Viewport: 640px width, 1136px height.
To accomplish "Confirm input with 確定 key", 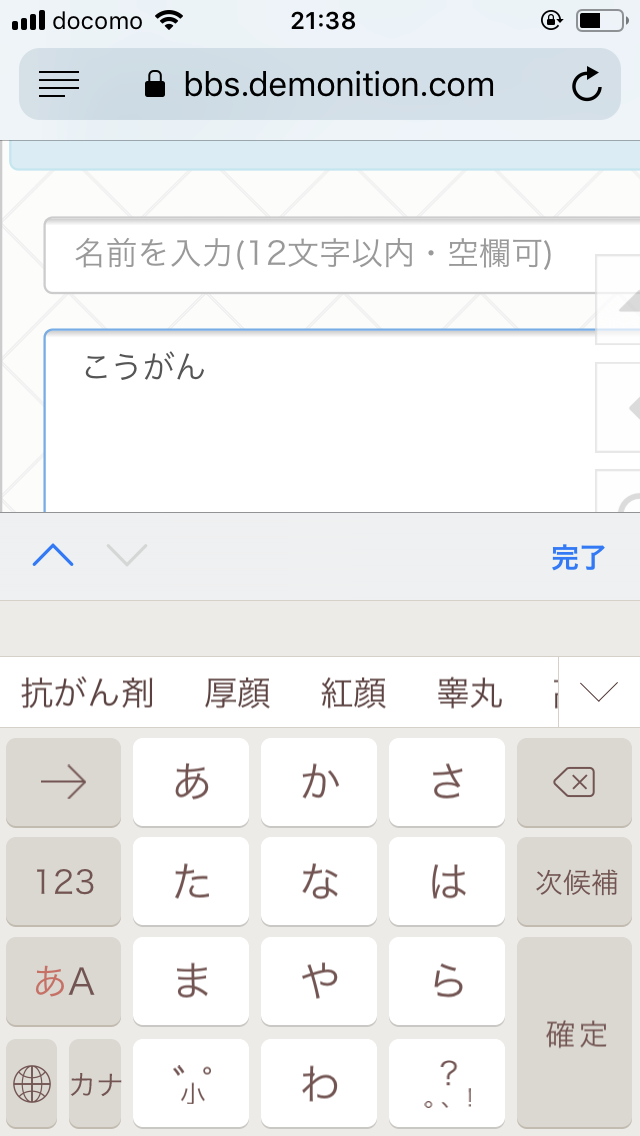I will click(576, 1033).
